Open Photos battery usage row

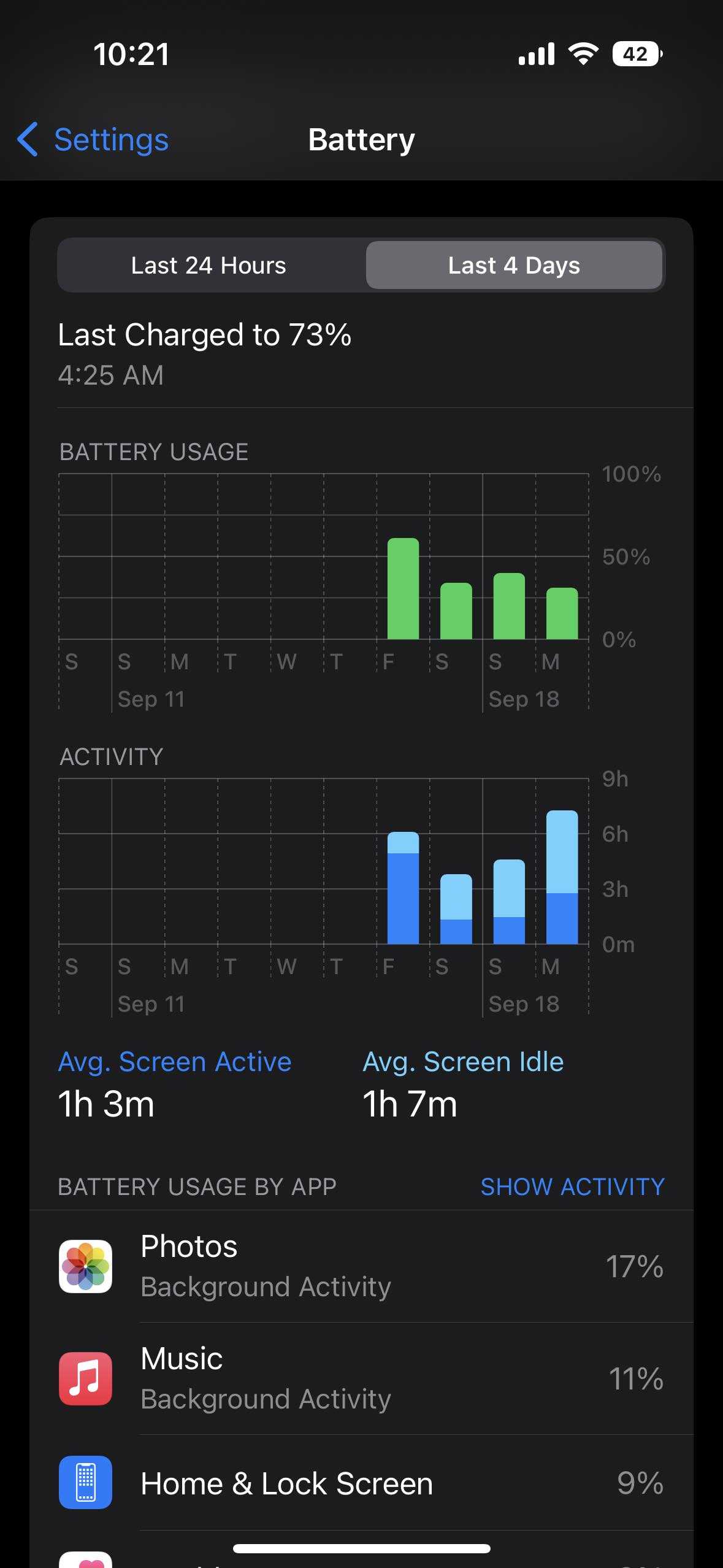(x=361, y=1266)
